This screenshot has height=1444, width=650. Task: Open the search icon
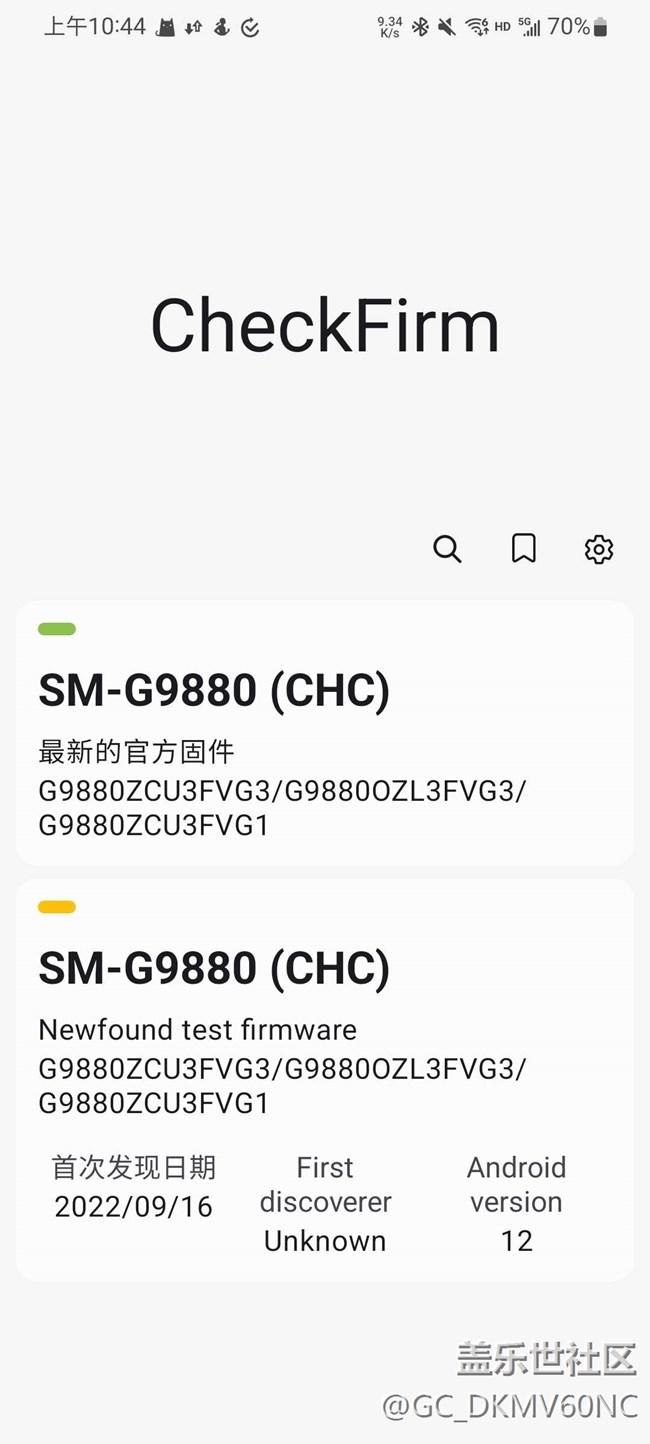pos(447,549)
